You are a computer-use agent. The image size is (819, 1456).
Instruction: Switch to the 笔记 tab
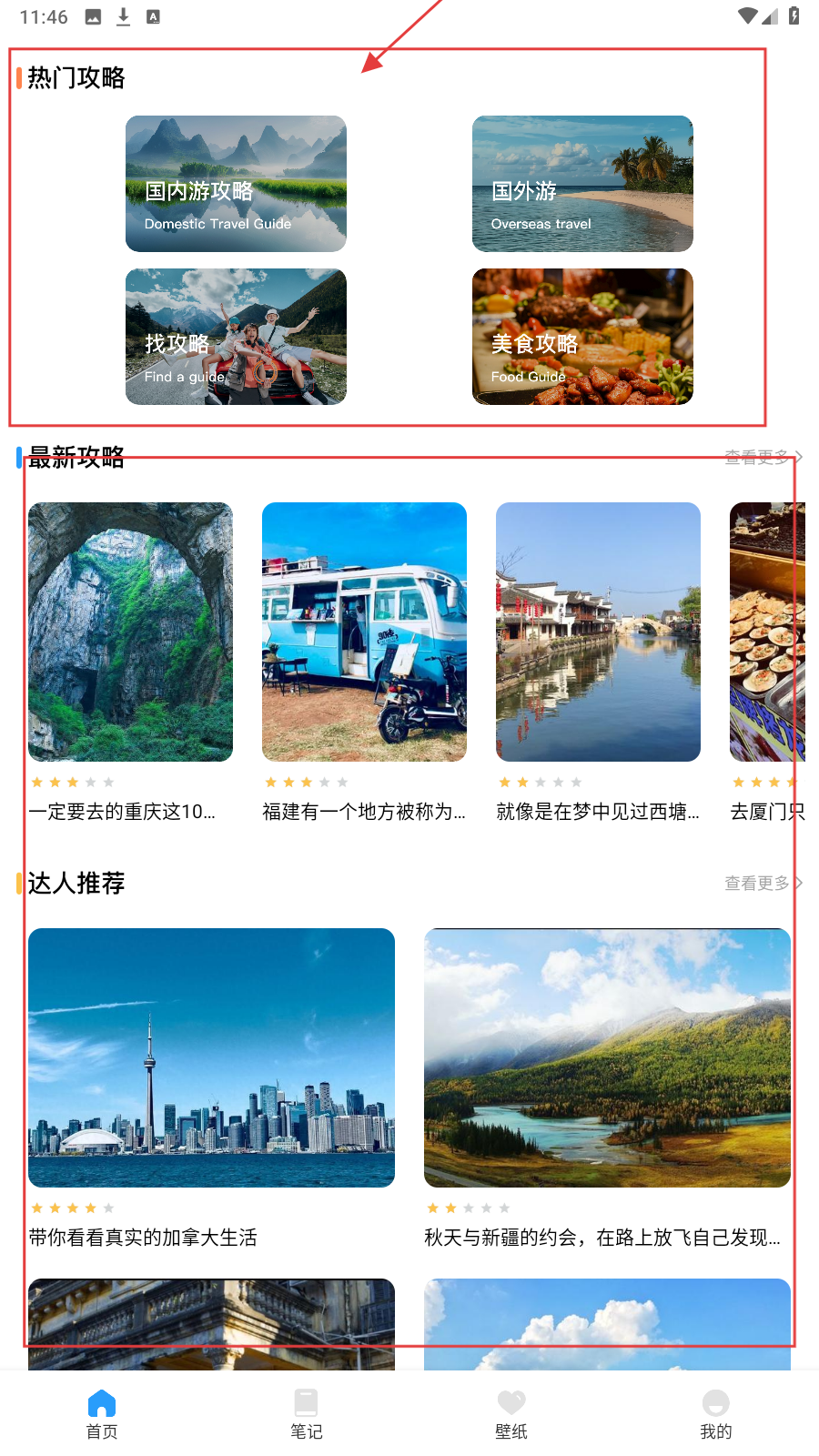pos(307,1413)
